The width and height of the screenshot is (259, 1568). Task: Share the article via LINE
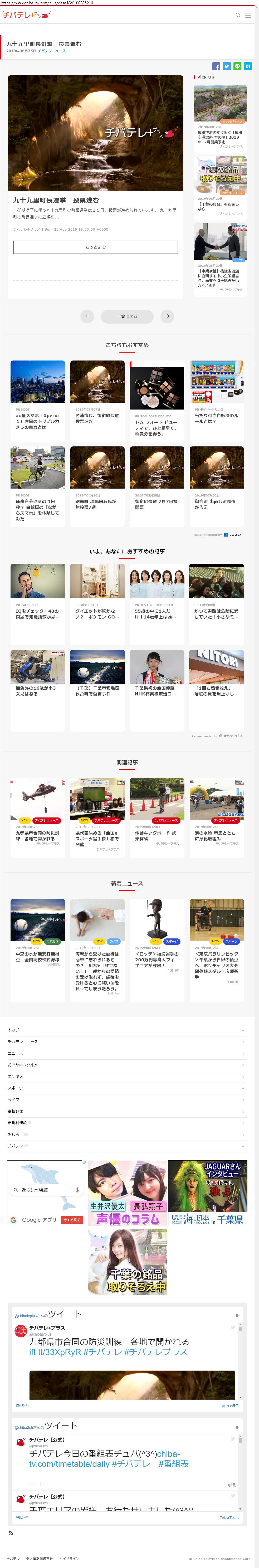click(x=237, y=66)
